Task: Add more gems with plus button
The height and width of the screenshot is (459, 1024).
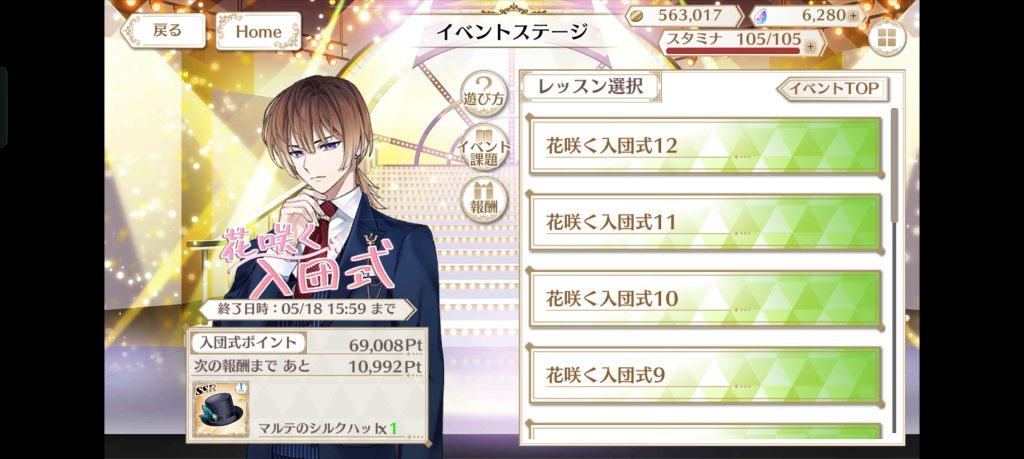Action: tap(852, 15)
